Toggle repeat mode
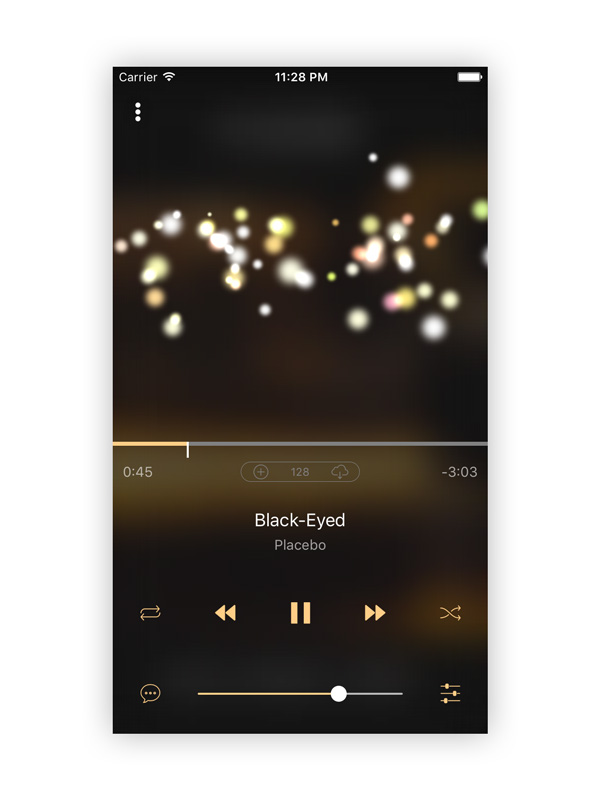 pyautogui.click(x=150, y=613)
